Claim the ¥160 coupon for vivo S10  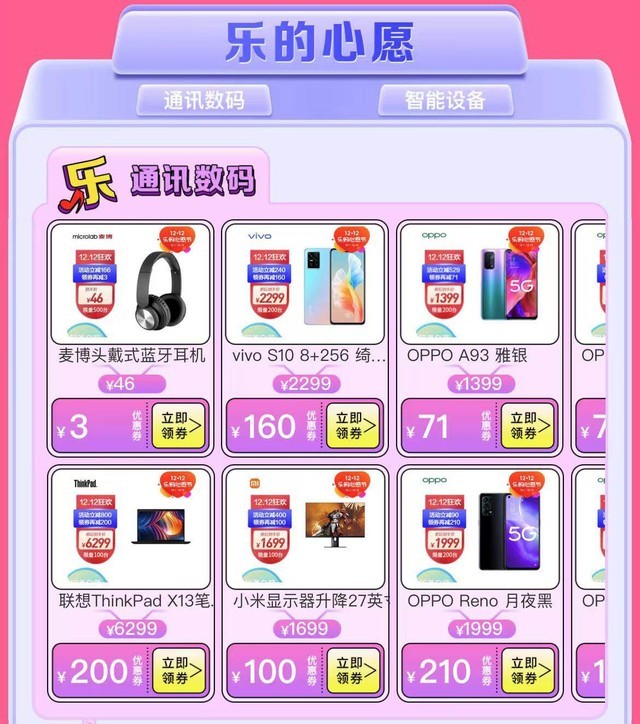353,426
